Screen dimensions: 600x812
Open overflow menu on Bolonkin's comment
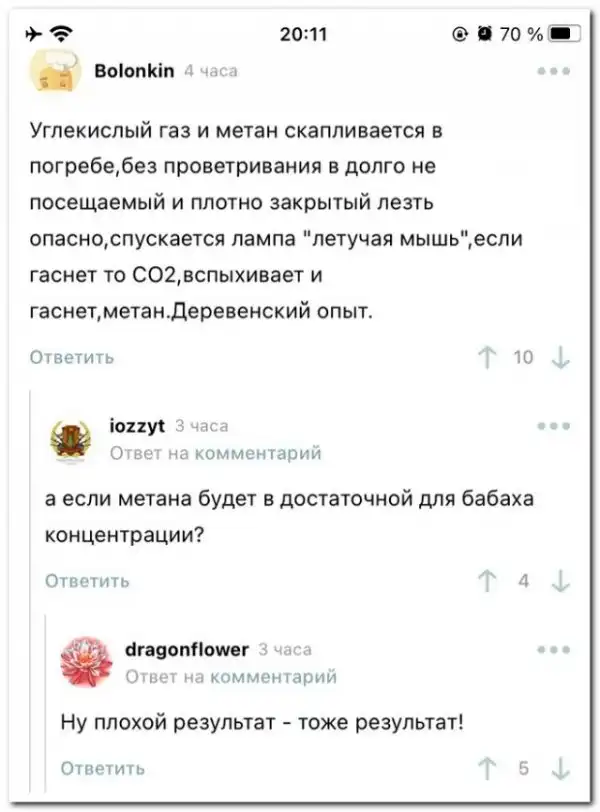(554, 72)
